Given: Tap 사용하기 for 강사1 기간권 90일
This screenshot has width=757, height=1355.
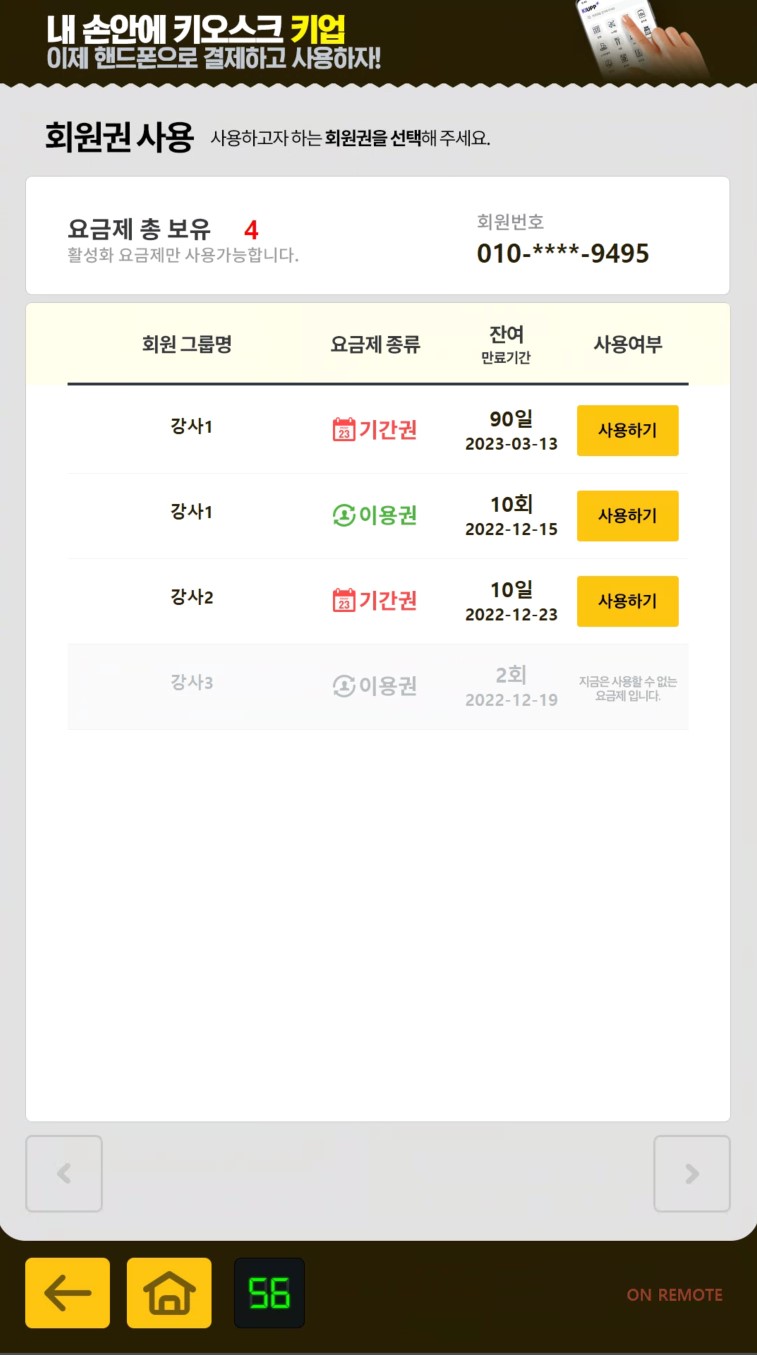Looking at the screenshot, I should pos(627,430).
